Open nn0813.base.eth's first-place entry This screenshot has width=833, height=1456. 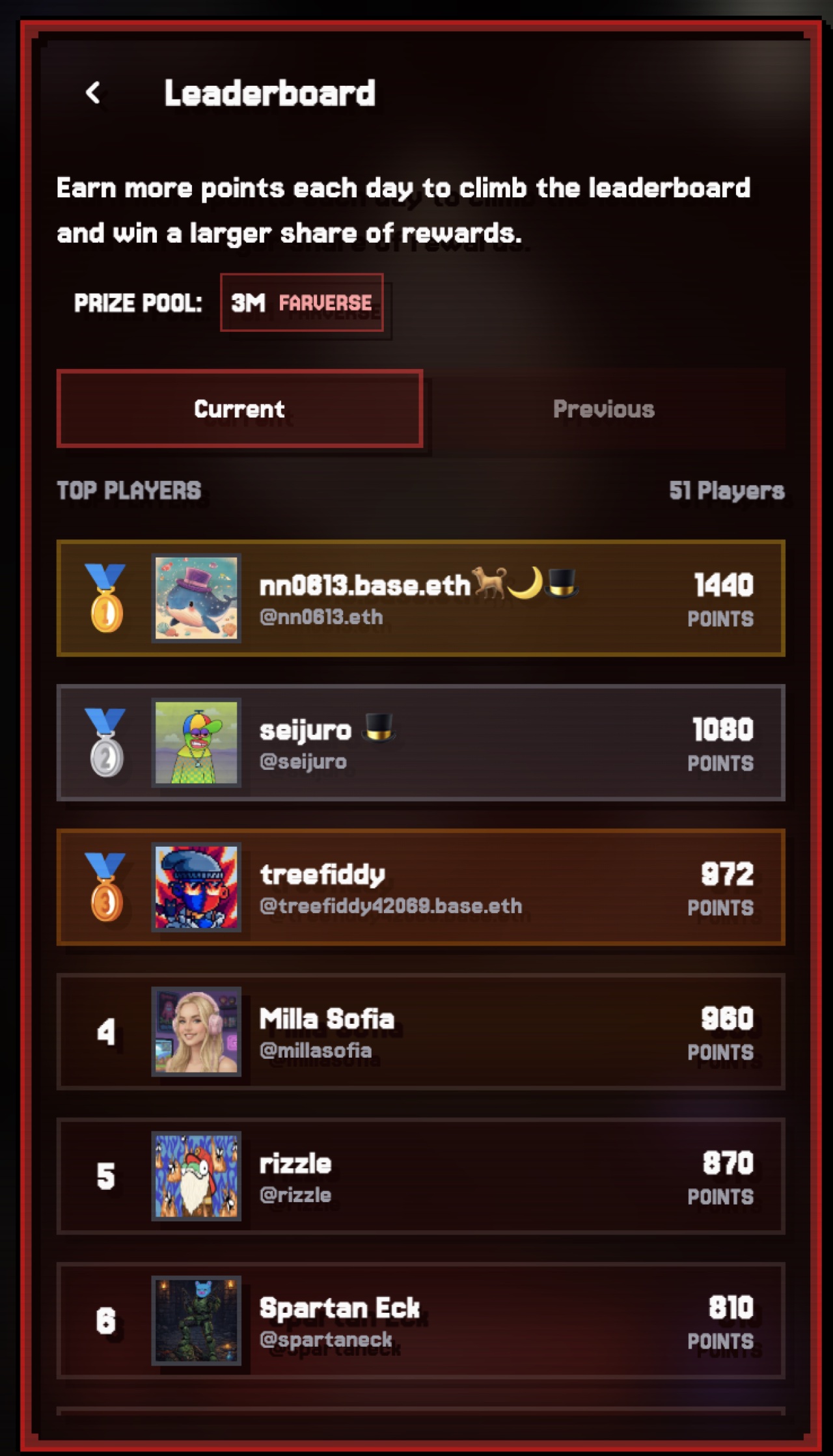tap(420, 598)
